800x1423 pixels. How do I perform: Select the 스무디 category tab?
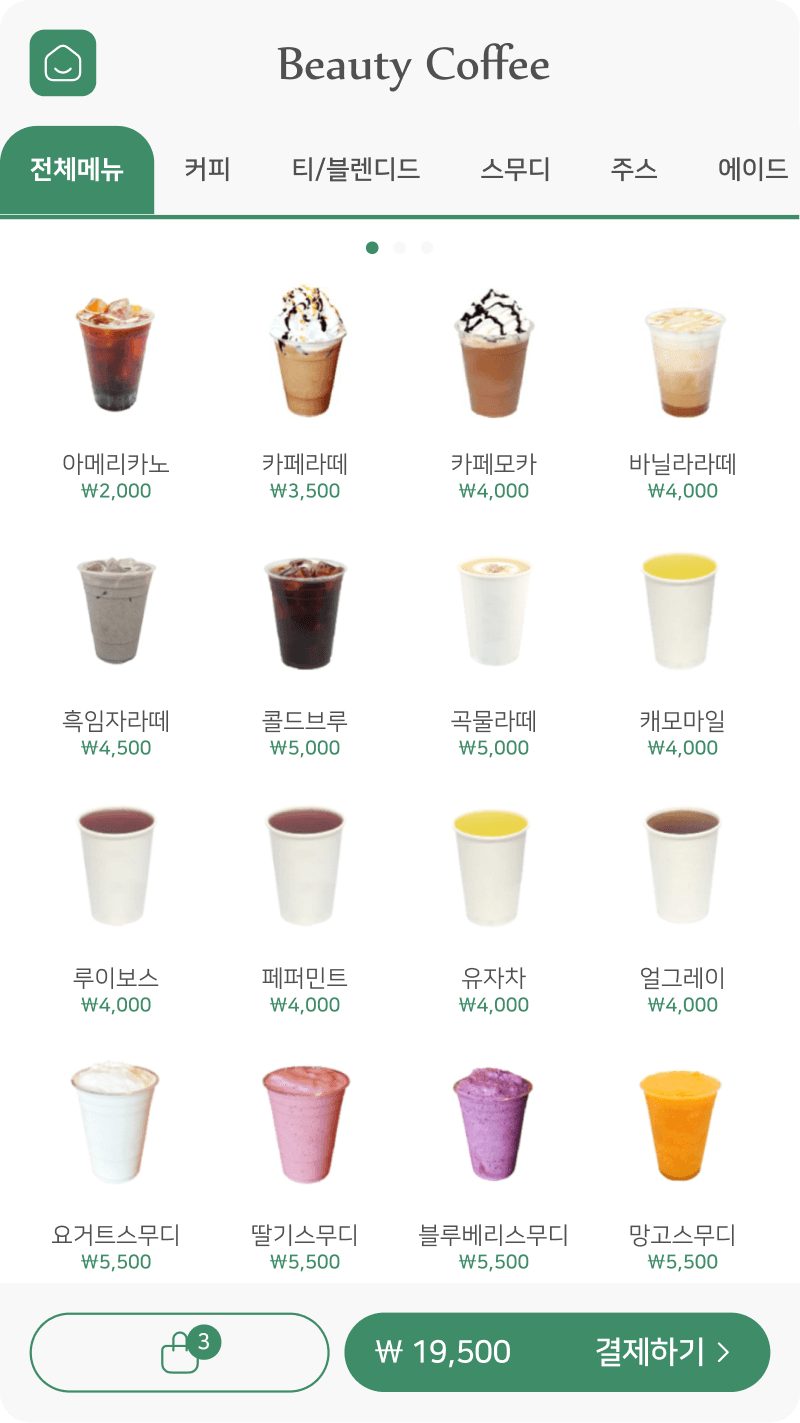coord(515,169)
